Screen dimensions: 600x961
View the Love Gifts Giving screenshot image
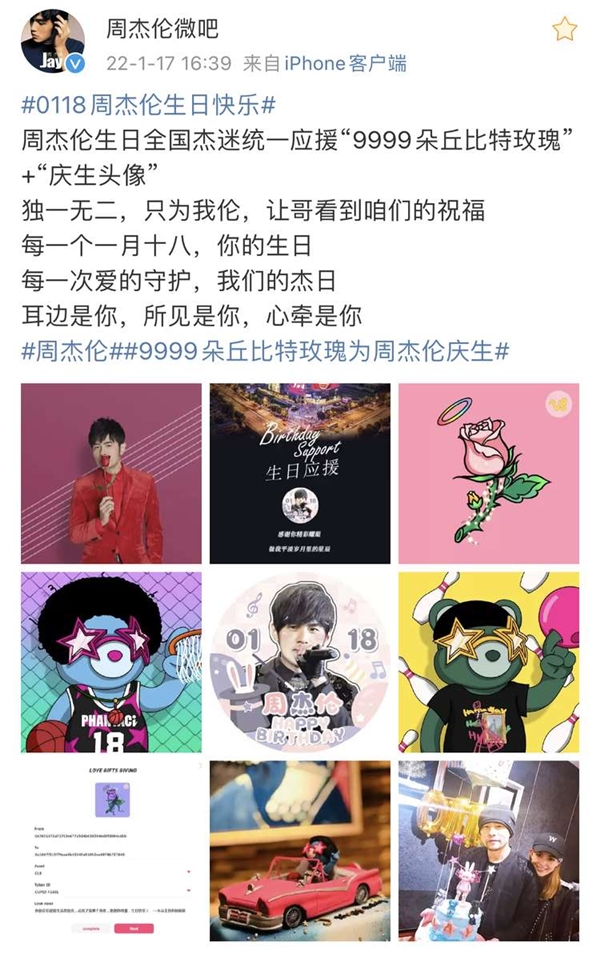point(111,850)
